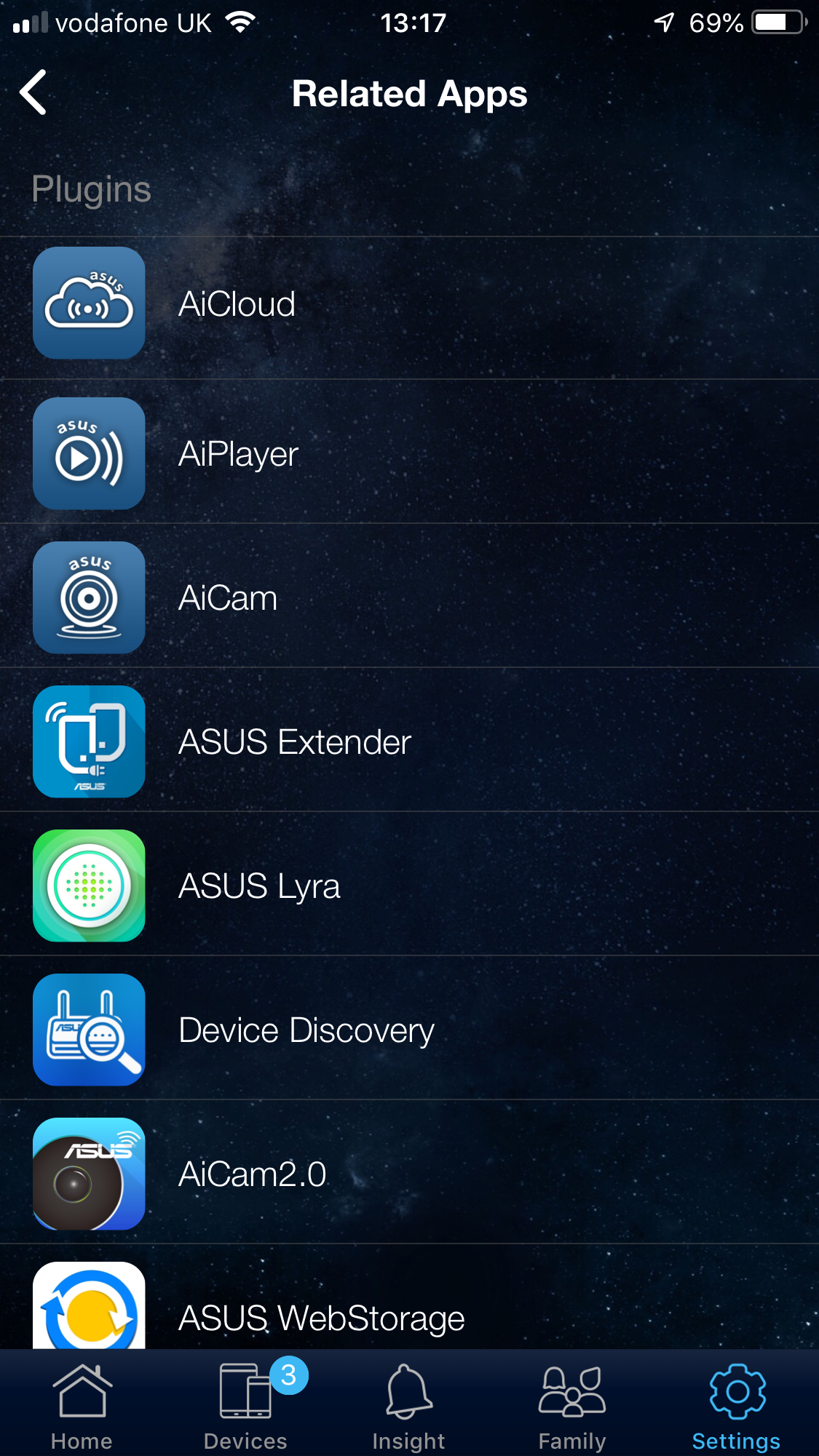This screenshot has width=819, height=1456.
Task: Go back from Related Apps
Action: [33, 92]
